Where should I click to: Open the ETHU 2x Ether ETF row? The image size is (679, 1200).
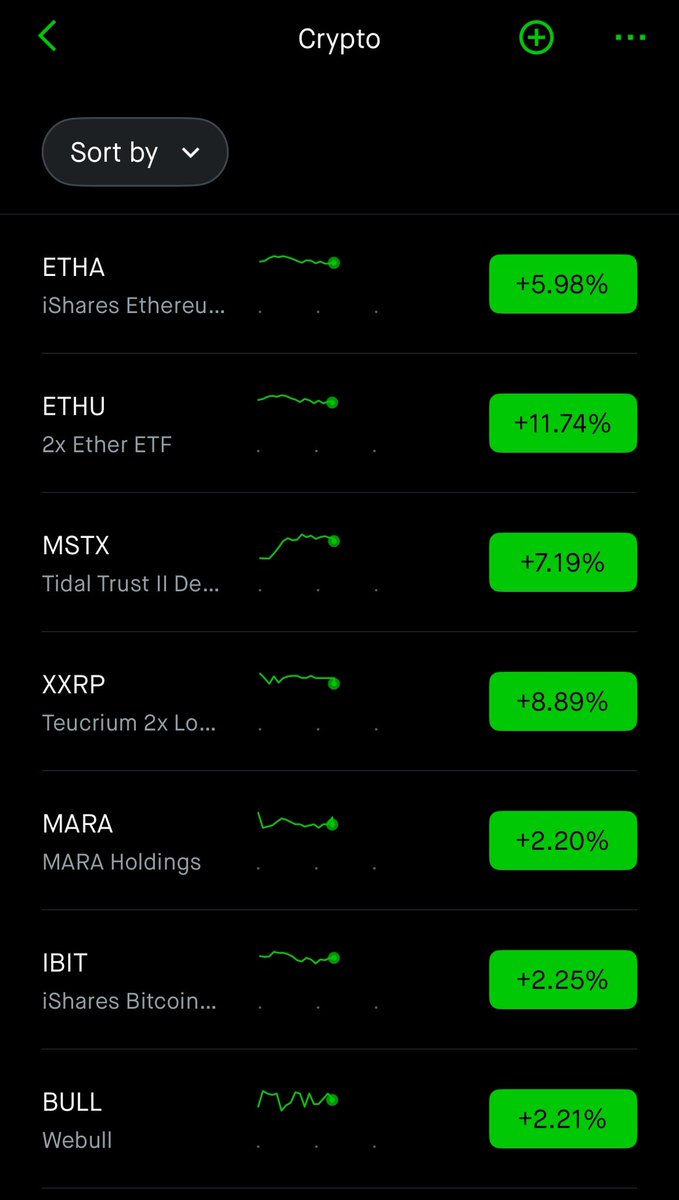click(x=339, y=423)
